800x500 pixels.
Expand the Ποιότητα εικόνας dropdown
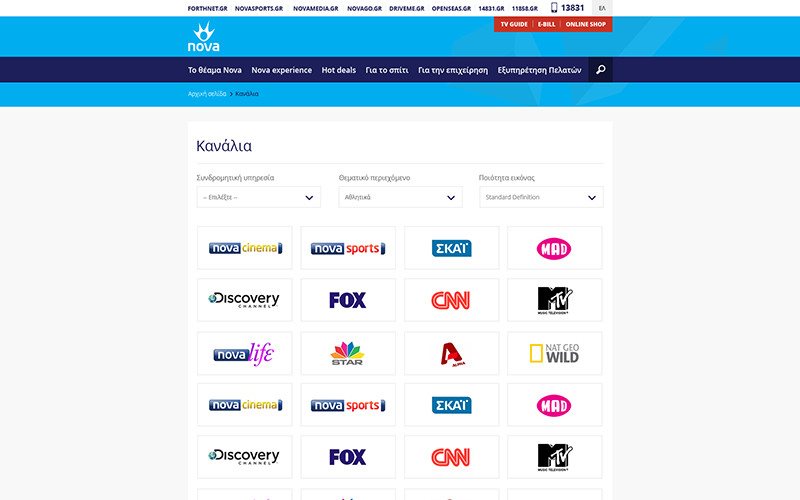(x=541, y=197)
